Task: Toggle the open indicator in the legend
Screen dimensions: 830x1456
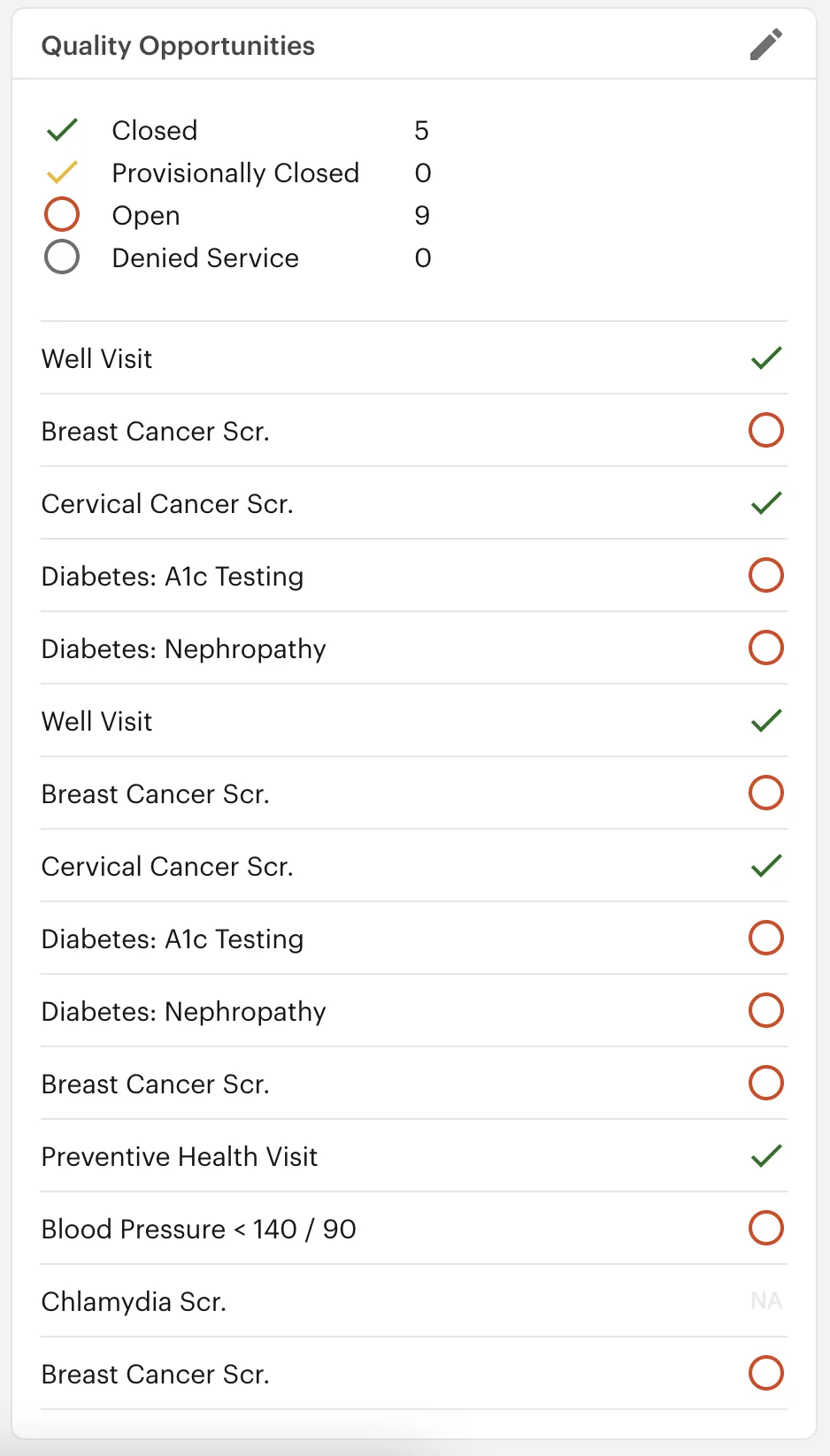Action: coord(61,214)
